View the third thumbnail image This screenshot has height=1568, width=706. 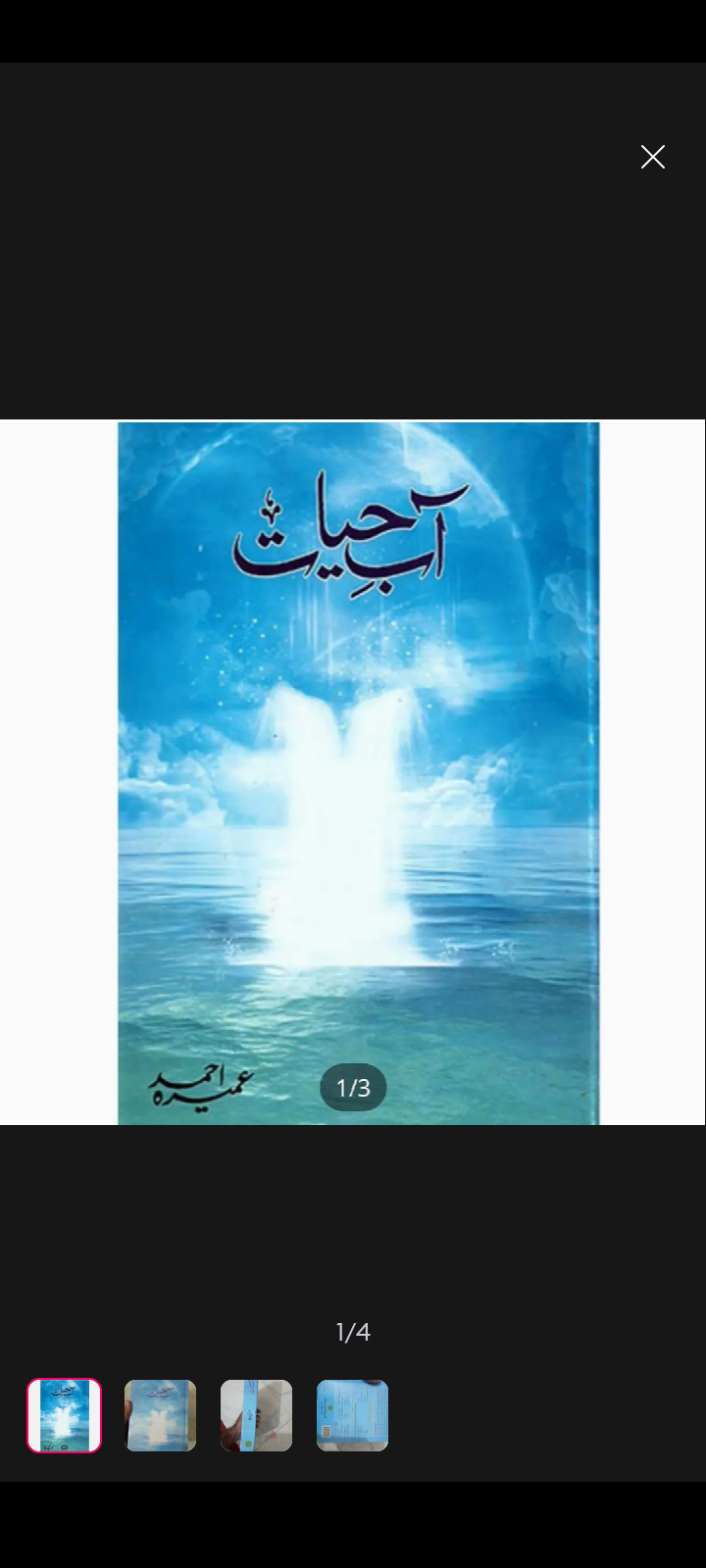click(256, 1415)
